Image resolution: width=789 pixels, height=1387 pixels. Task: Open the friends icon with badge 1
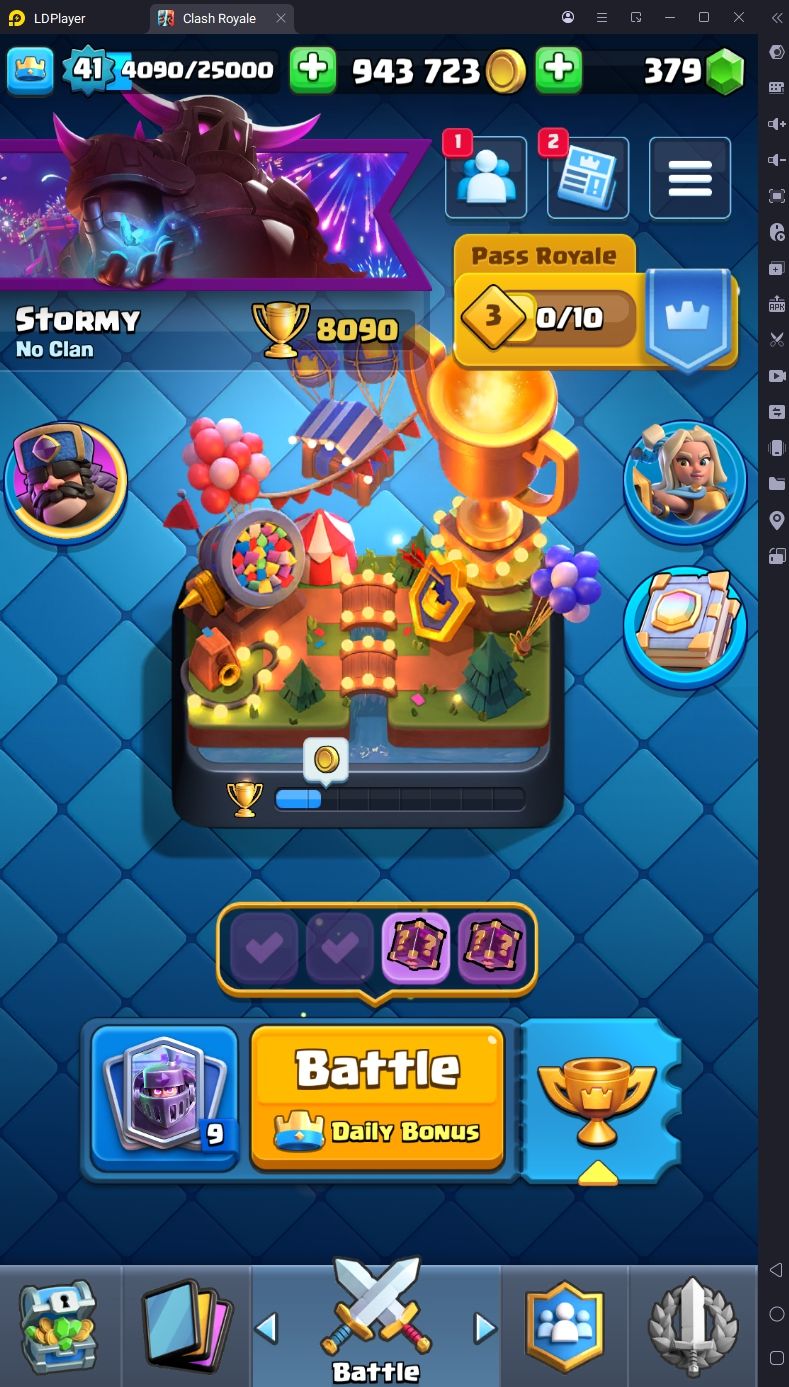coord(486,177)
